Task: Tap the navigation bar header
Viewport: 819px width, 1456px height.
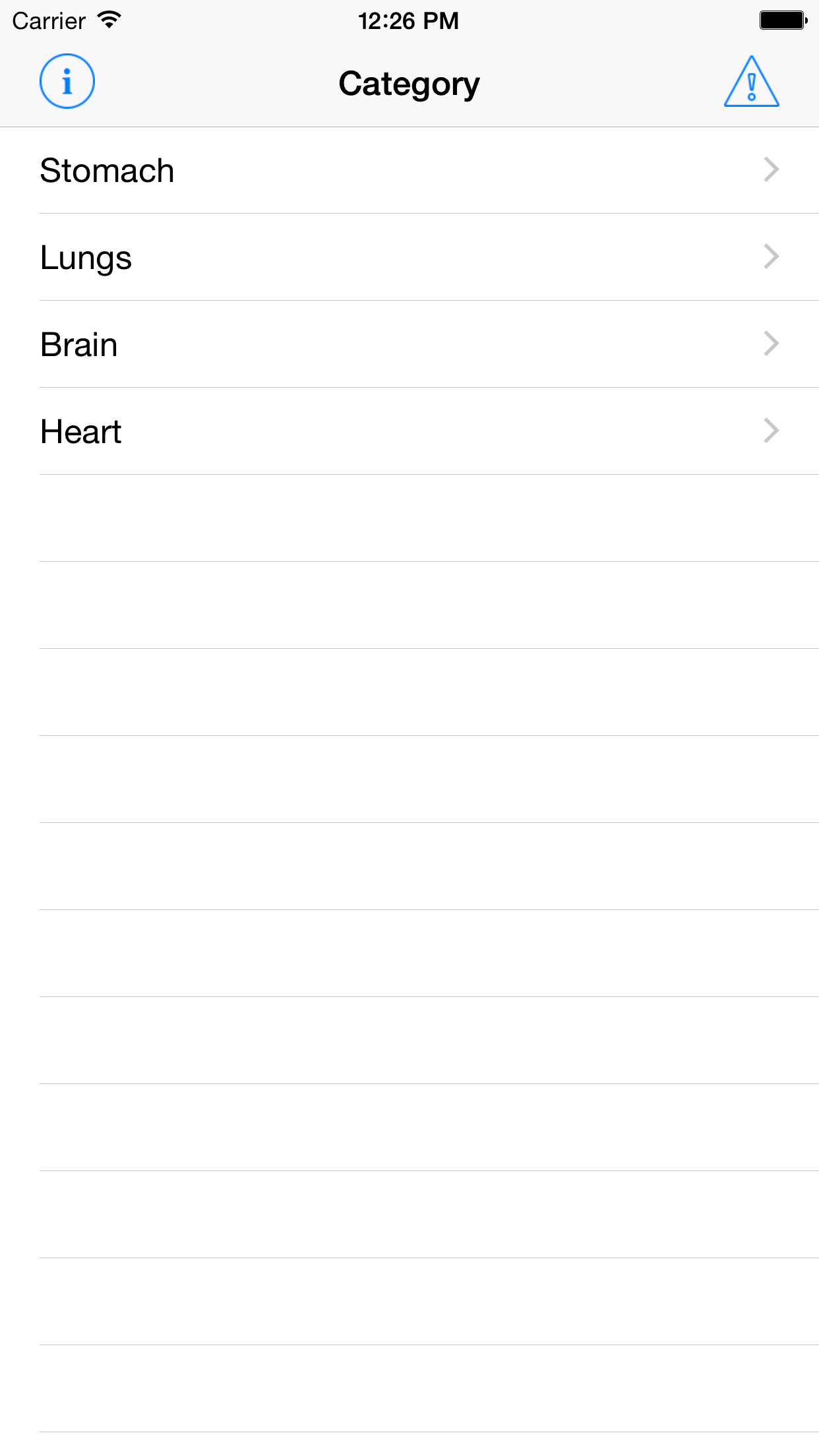Action: click(x=409, y=83)
